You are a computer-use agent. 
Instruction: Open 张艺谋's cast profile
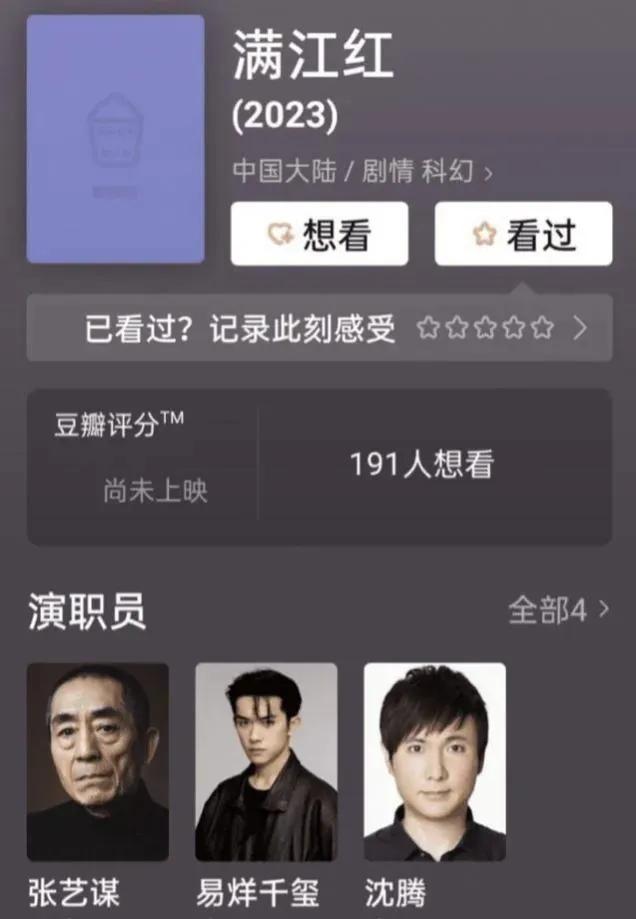pyautogui.click(x=98, y=762)
